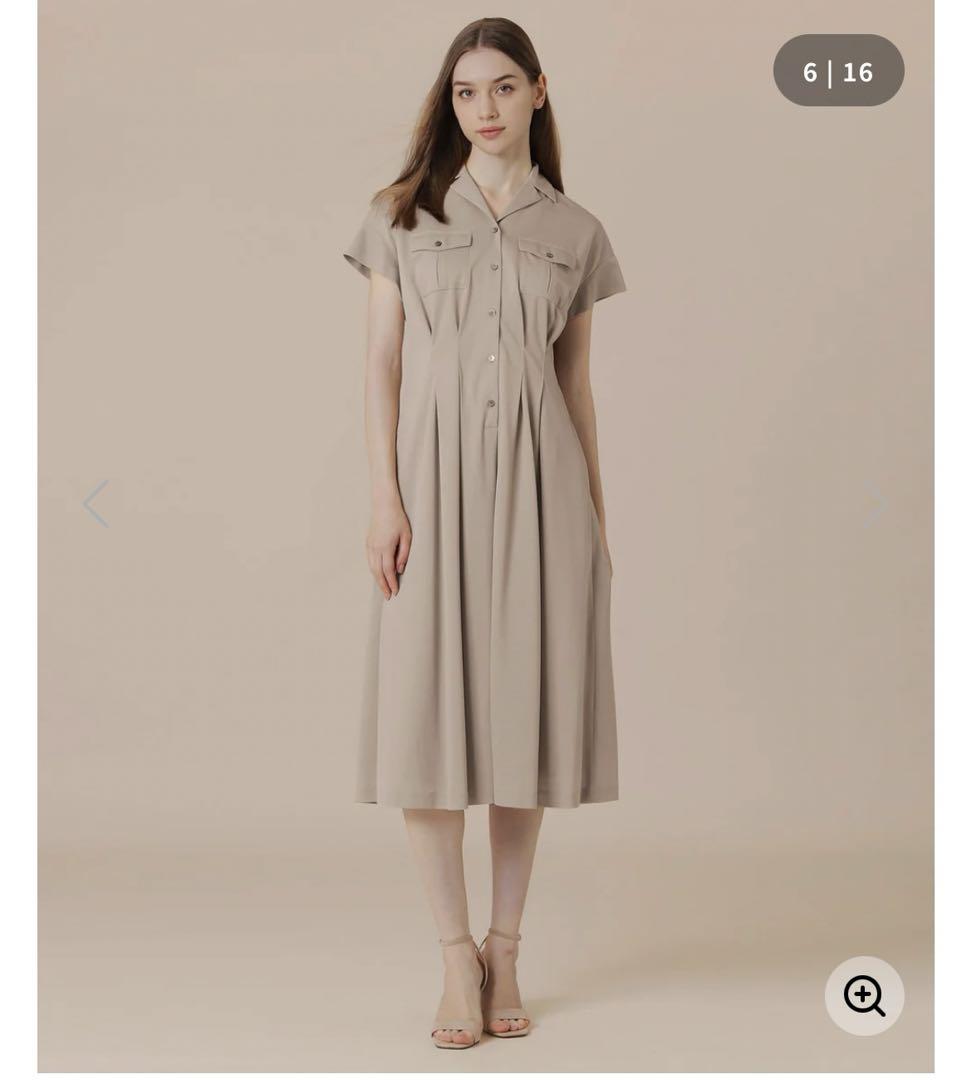
Task: Zoom into the product photo with magnifier
Action: click(864, 996)
